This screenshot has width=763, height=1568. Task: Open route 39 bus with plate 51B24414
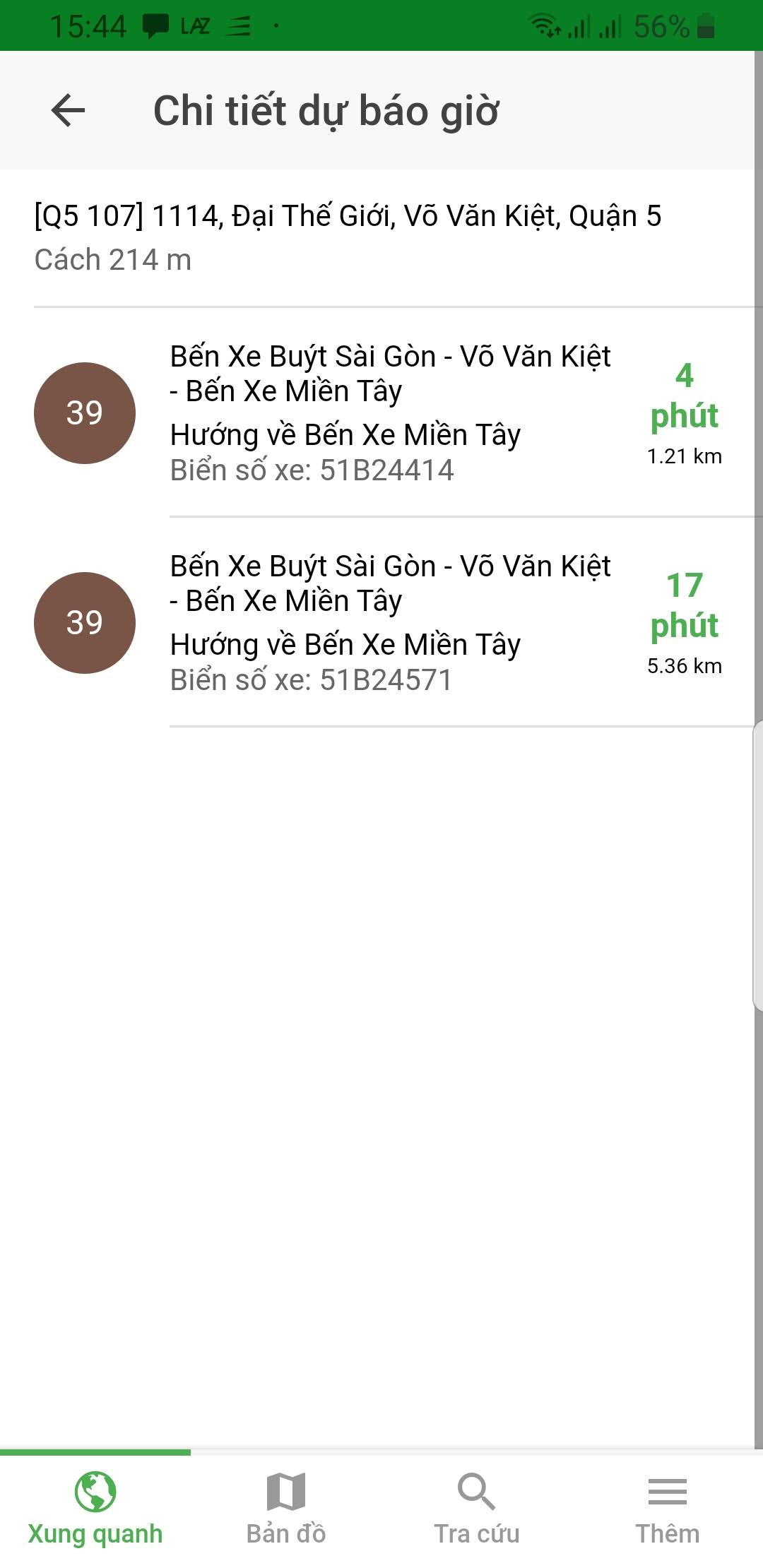[x=381, y=412]
